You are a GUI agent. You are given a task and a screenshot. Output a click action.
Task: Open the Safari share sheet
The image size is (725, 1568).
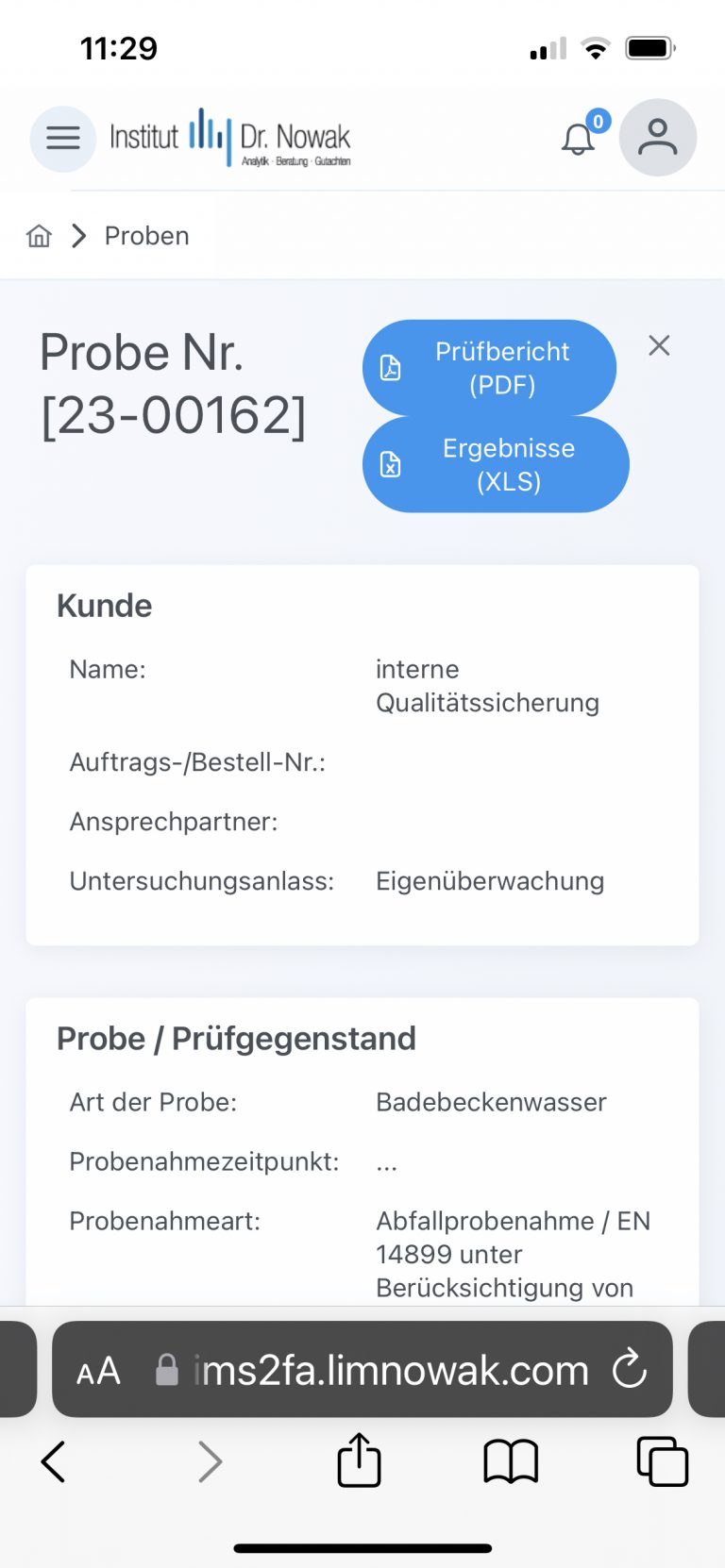(x=360, y=1460)
